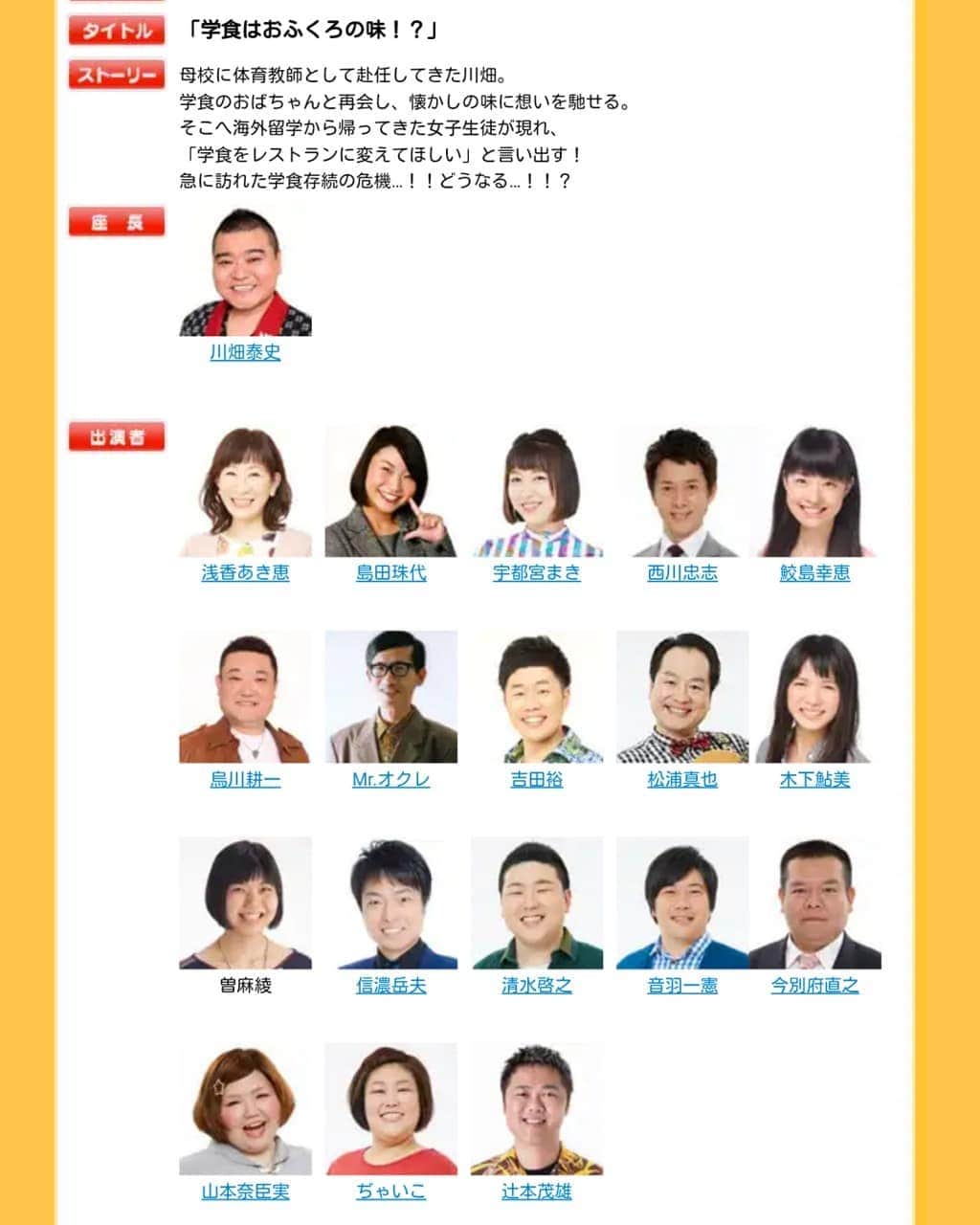Tap the ぢゃいこ link
980x1225 pixels.
coord(390,1192)
